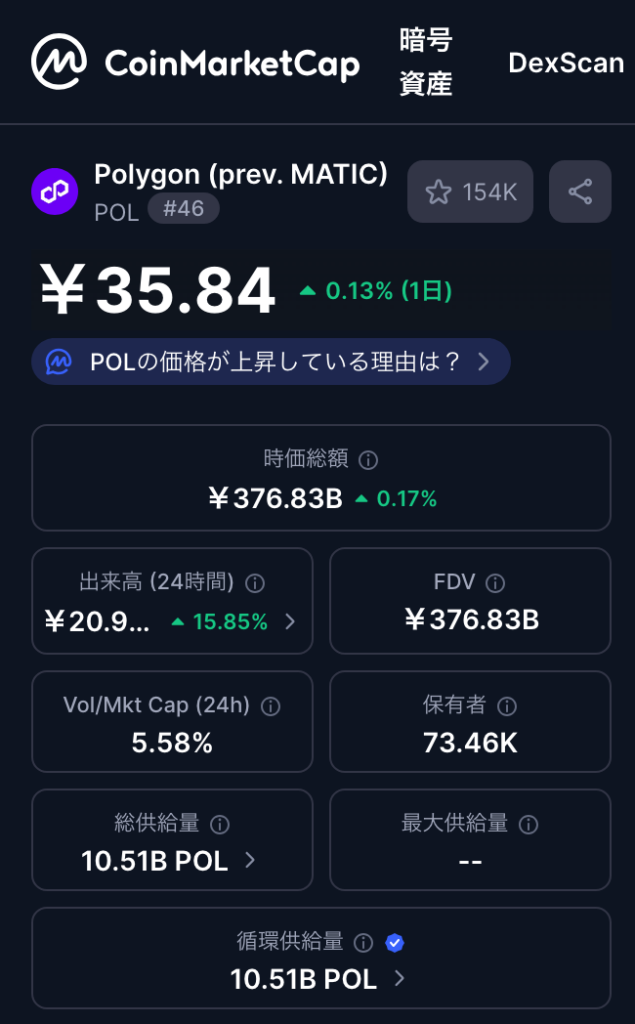The image size is (635, 1024).
Task: Open the CoinMarketCap home logo
Action: pos(195,63)
